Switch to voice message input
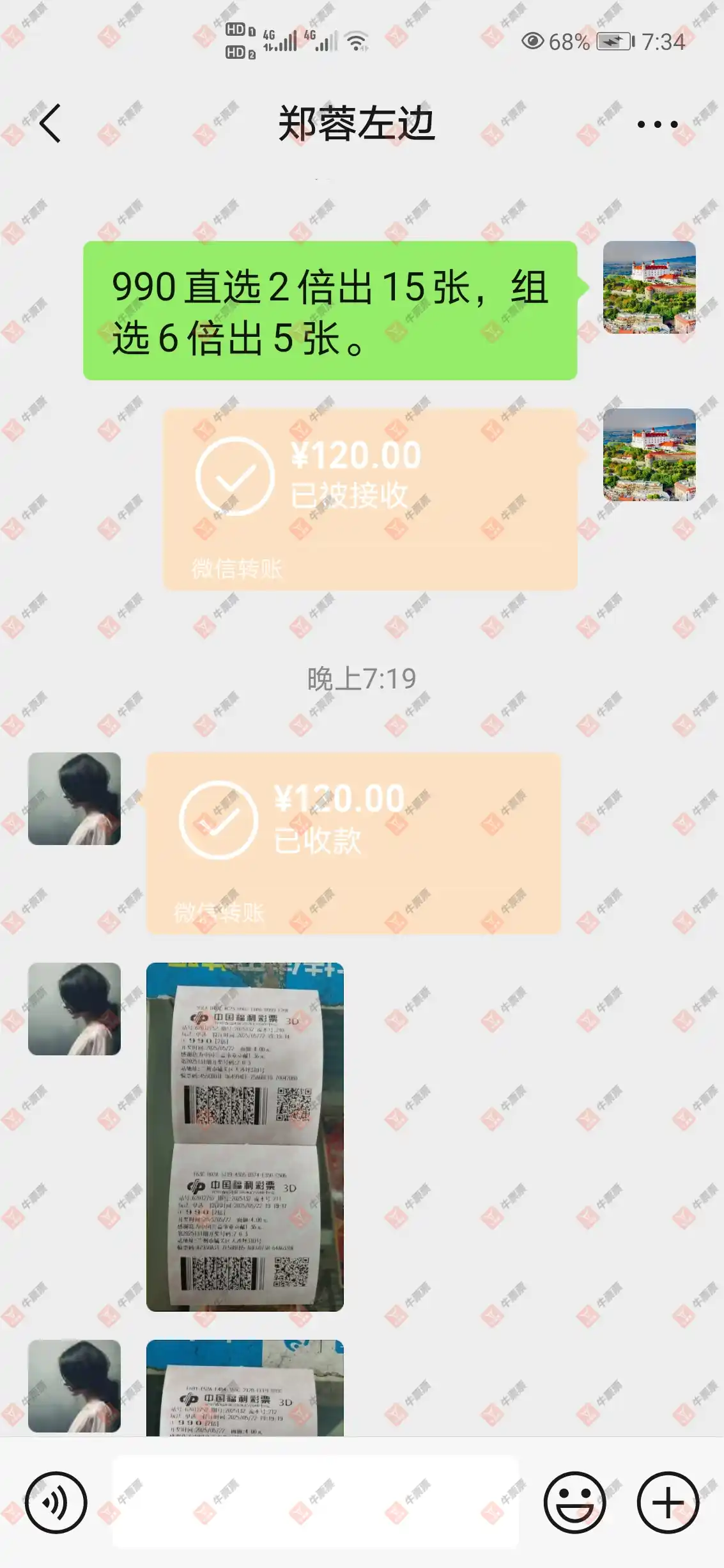Image resolution: width=724 pixels, height=1568 pixels. click(56, 1502)
